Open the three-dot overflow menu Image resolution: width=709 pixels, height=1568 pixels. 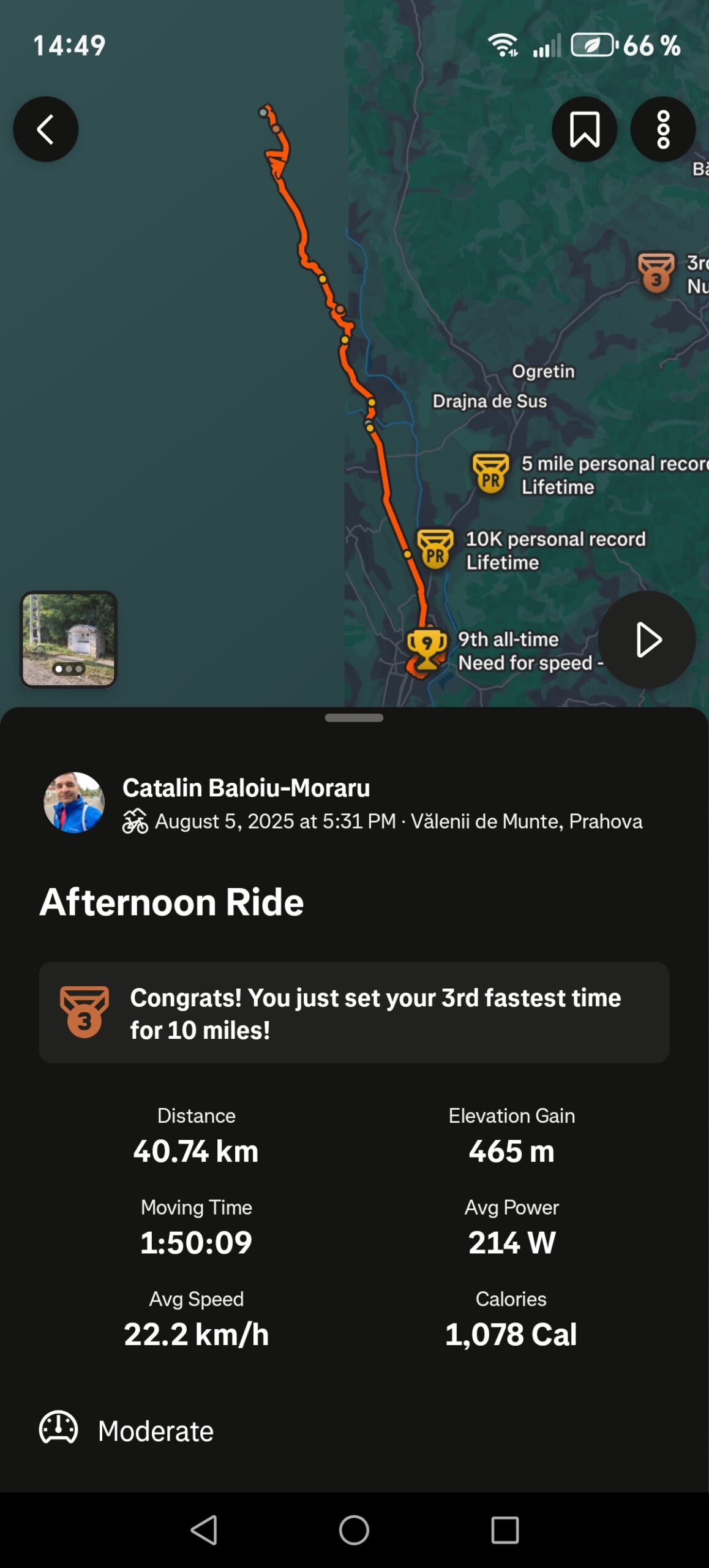pyautogui.click(x=663, y=129)
